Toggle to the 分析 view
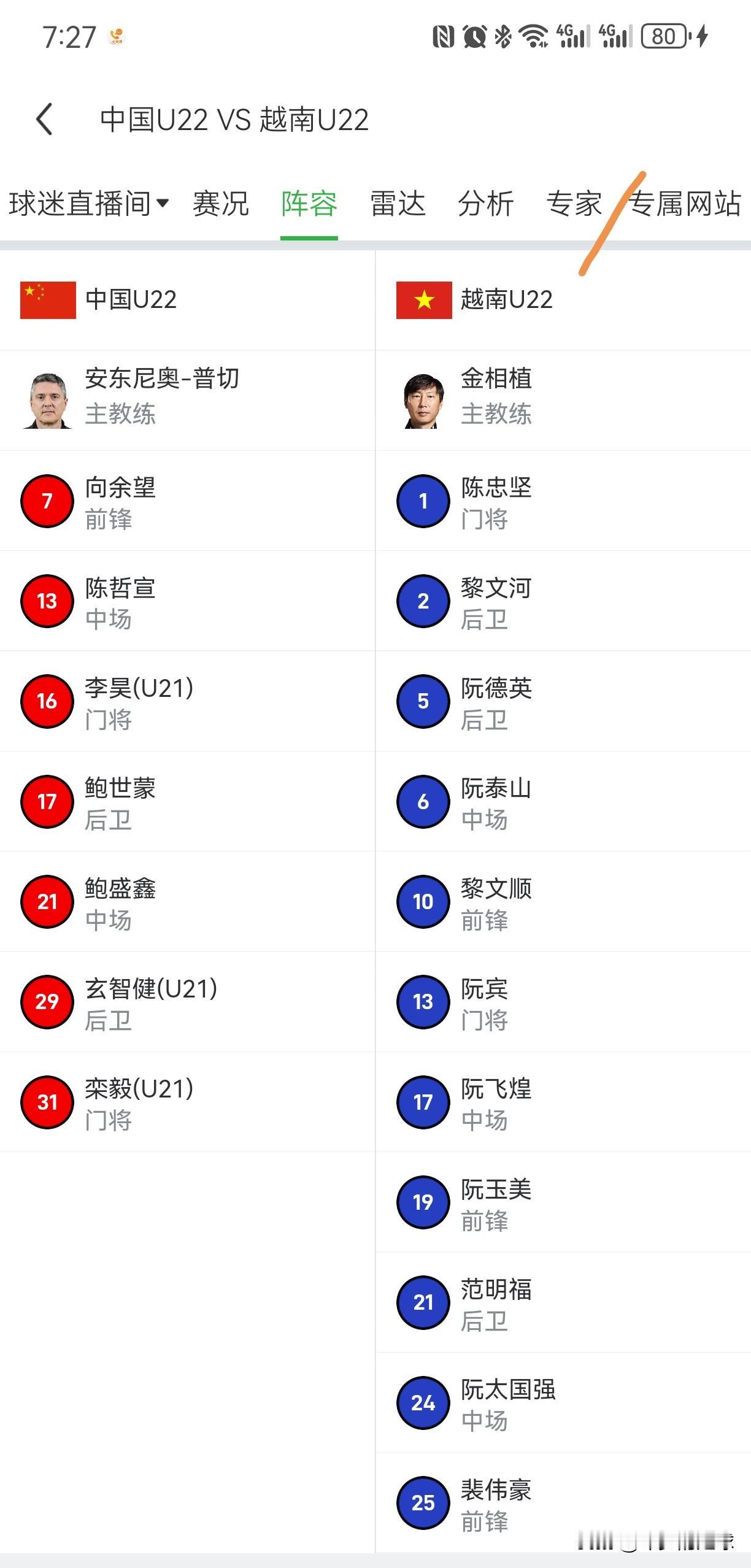 (485, 203)
